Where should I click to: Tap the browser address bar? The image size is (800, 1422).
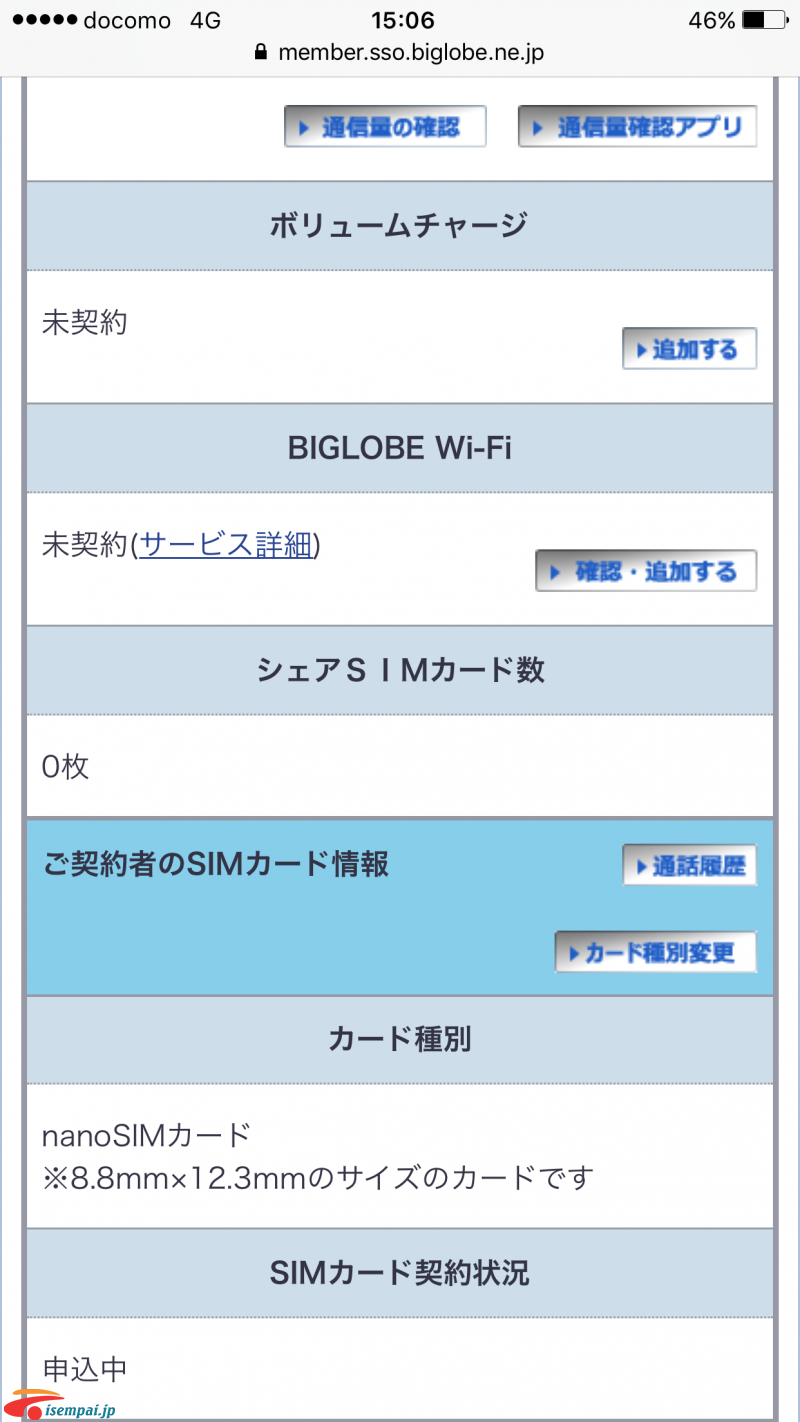[x=400, y=53]
